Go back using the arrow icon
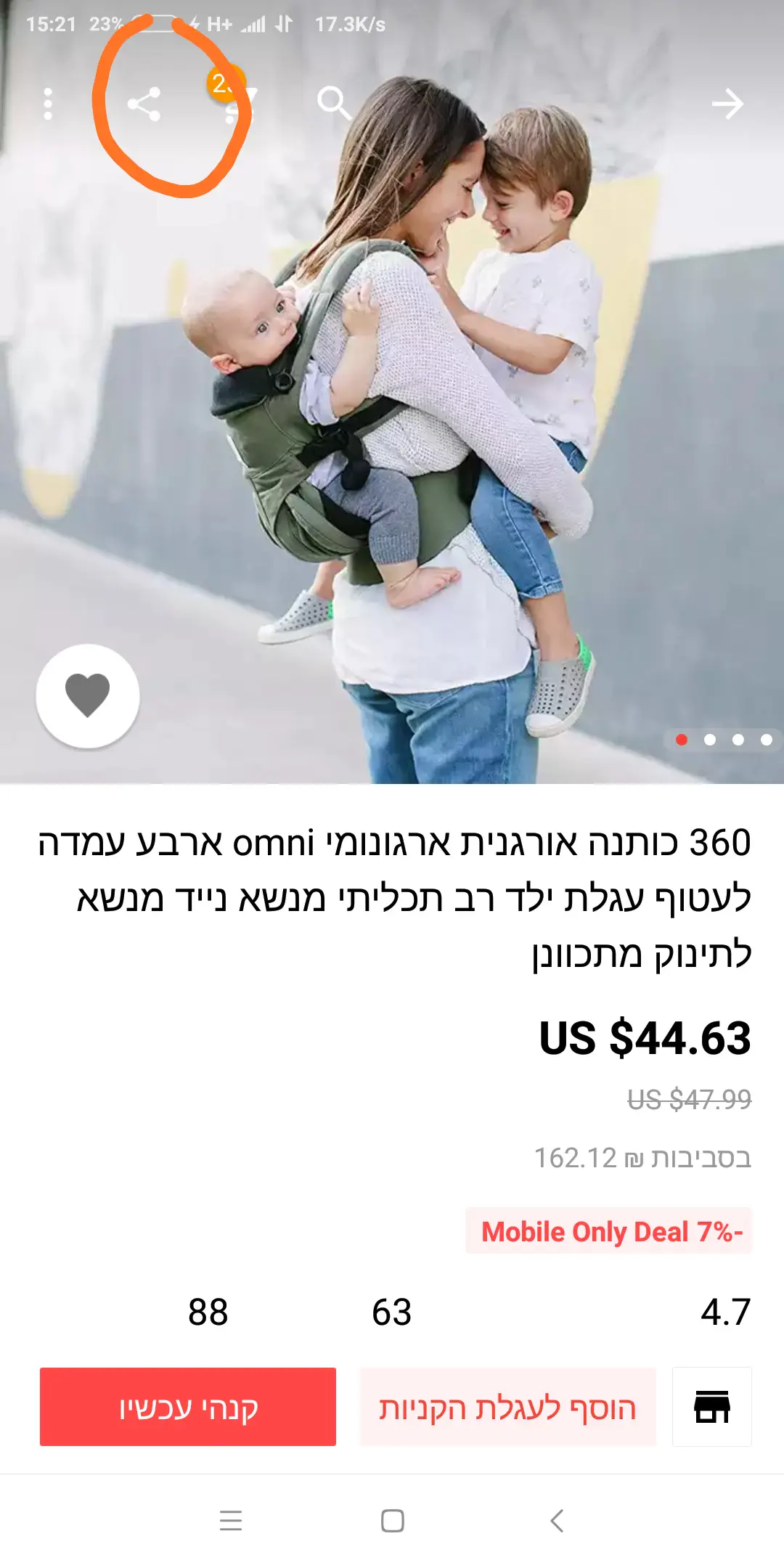The height and width of the screenshot is (1568, 784). pos(727,104)
